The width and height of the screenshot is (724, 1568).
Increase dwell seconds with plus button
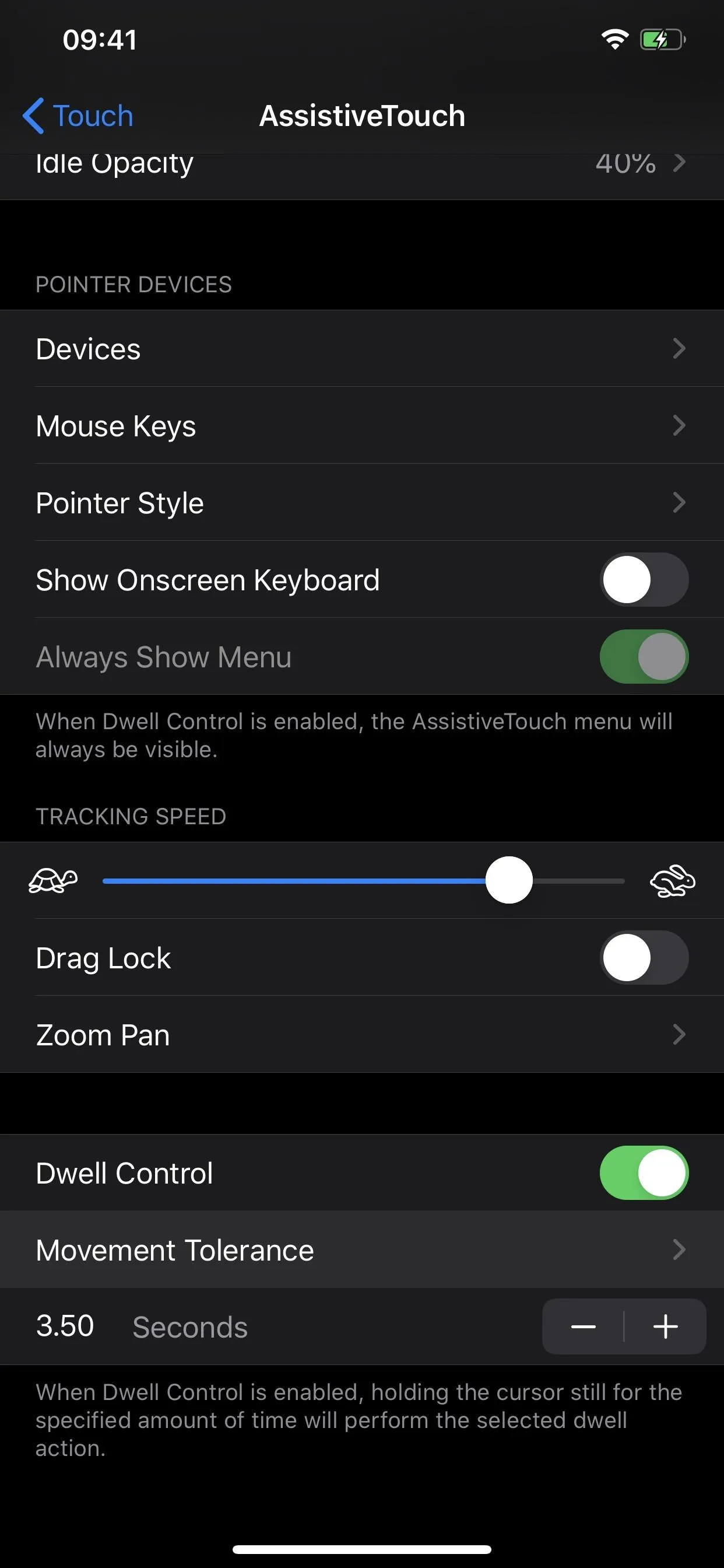coord(666,1327)
